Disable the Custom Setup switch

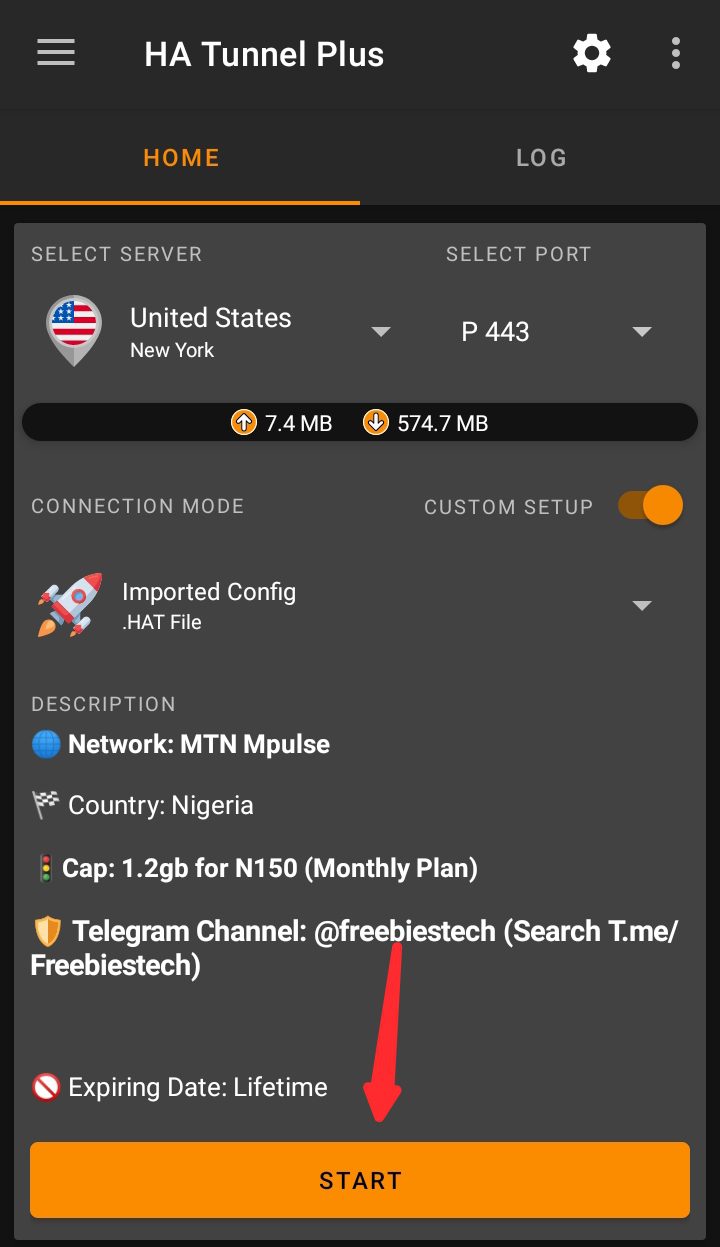click(x=650, y=505)
